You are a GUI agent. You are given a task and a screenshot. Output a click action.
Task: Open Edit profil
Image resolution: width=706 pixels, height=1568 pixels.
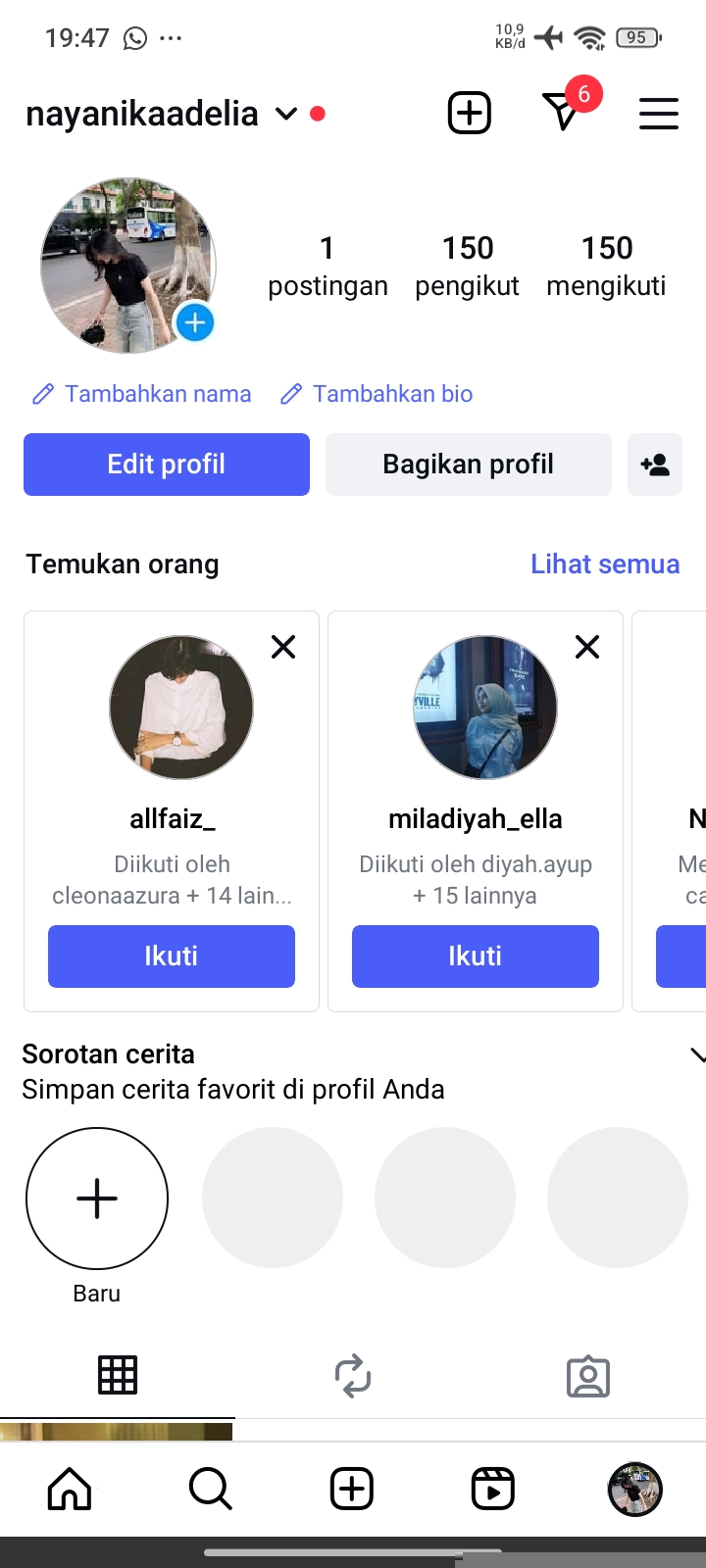[x=167, y=465]
